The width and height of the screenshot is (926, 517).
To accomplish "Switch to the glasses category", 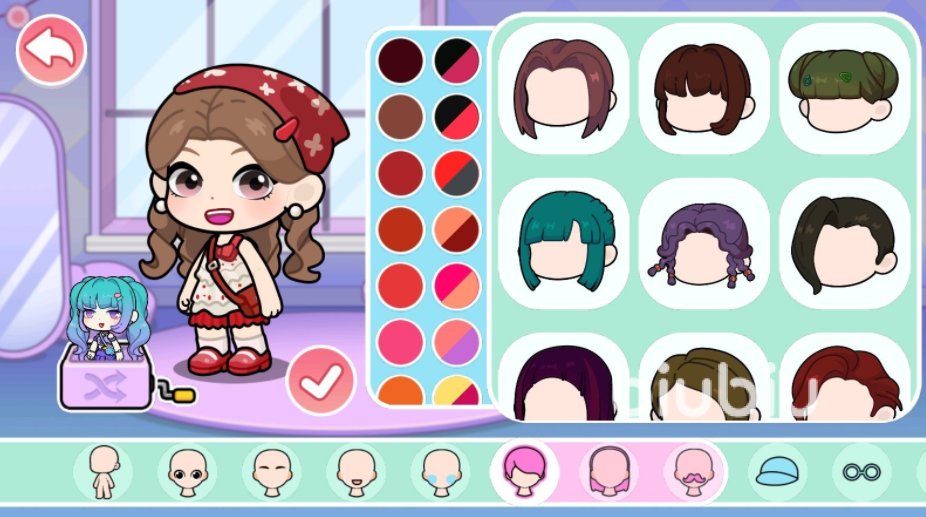I will (860, 472).
